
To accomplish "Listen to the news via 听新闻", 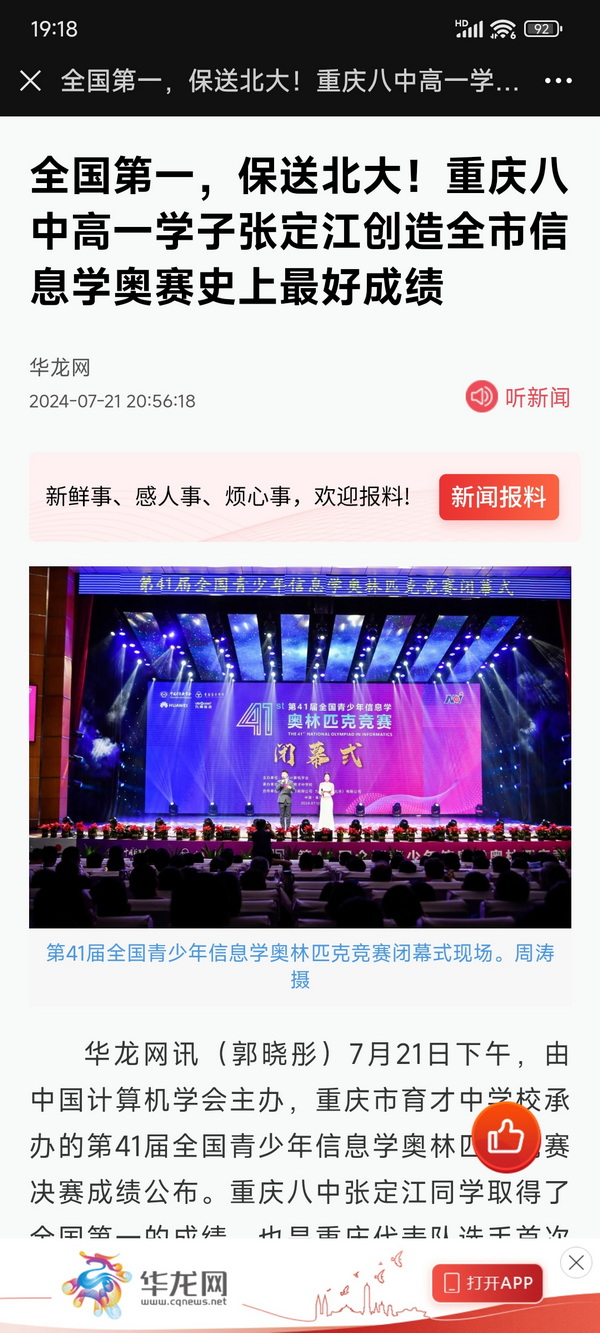I will click(518, 397).
